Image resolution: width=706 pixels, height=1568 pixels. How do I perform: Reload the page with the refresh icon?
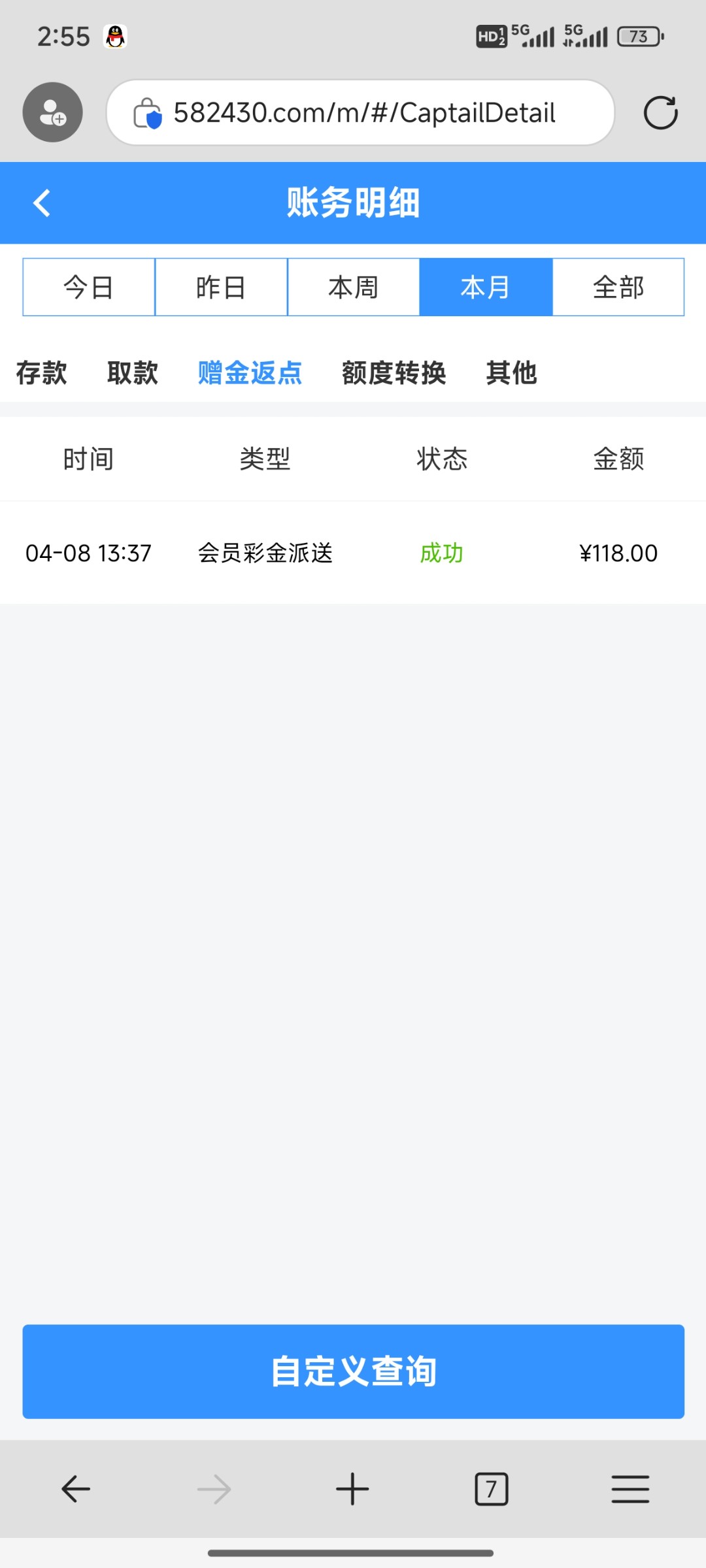point(660,113)
